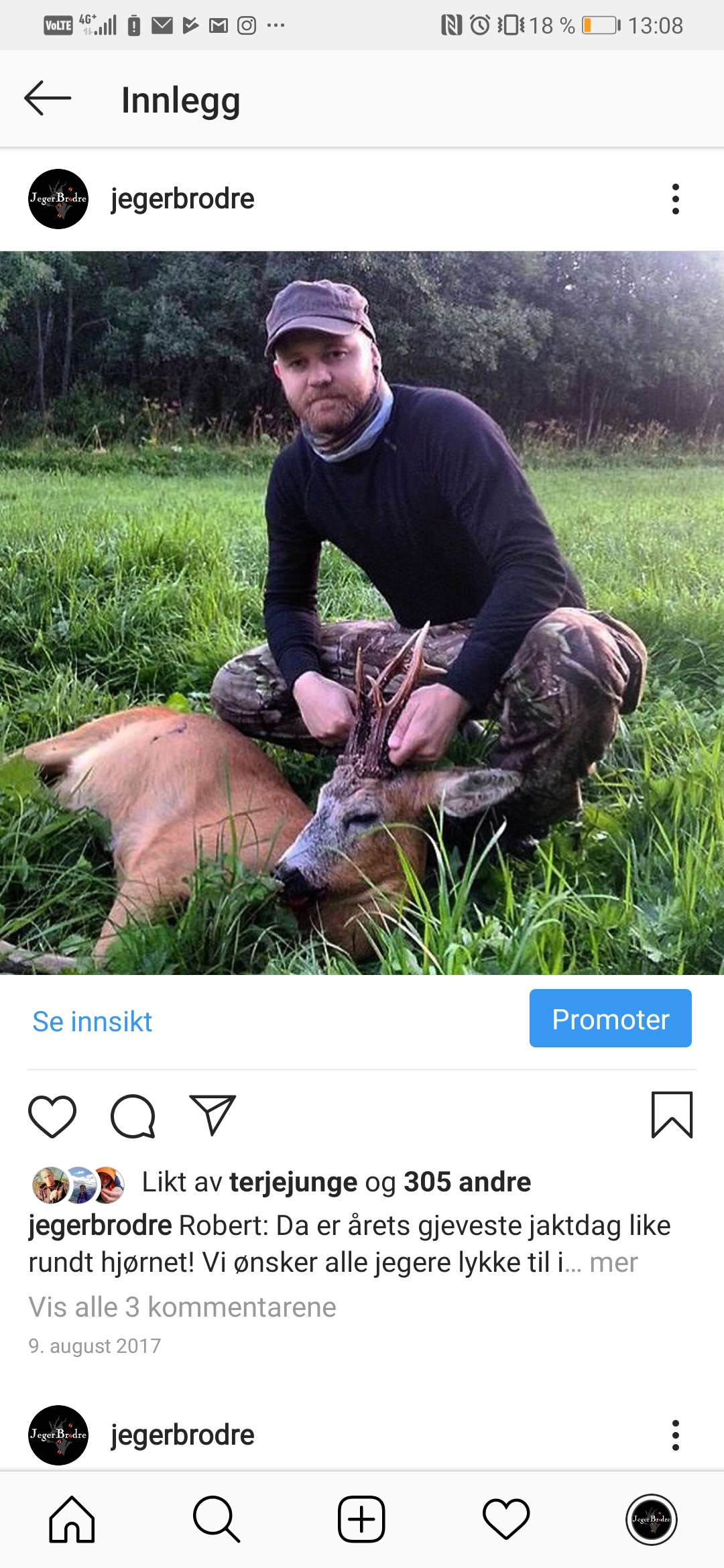Image resolution: width=724 pixels, height=1568 pixels.
Task: Open jegerbrodre username on the first post header
Action: [x=182, y=199]
